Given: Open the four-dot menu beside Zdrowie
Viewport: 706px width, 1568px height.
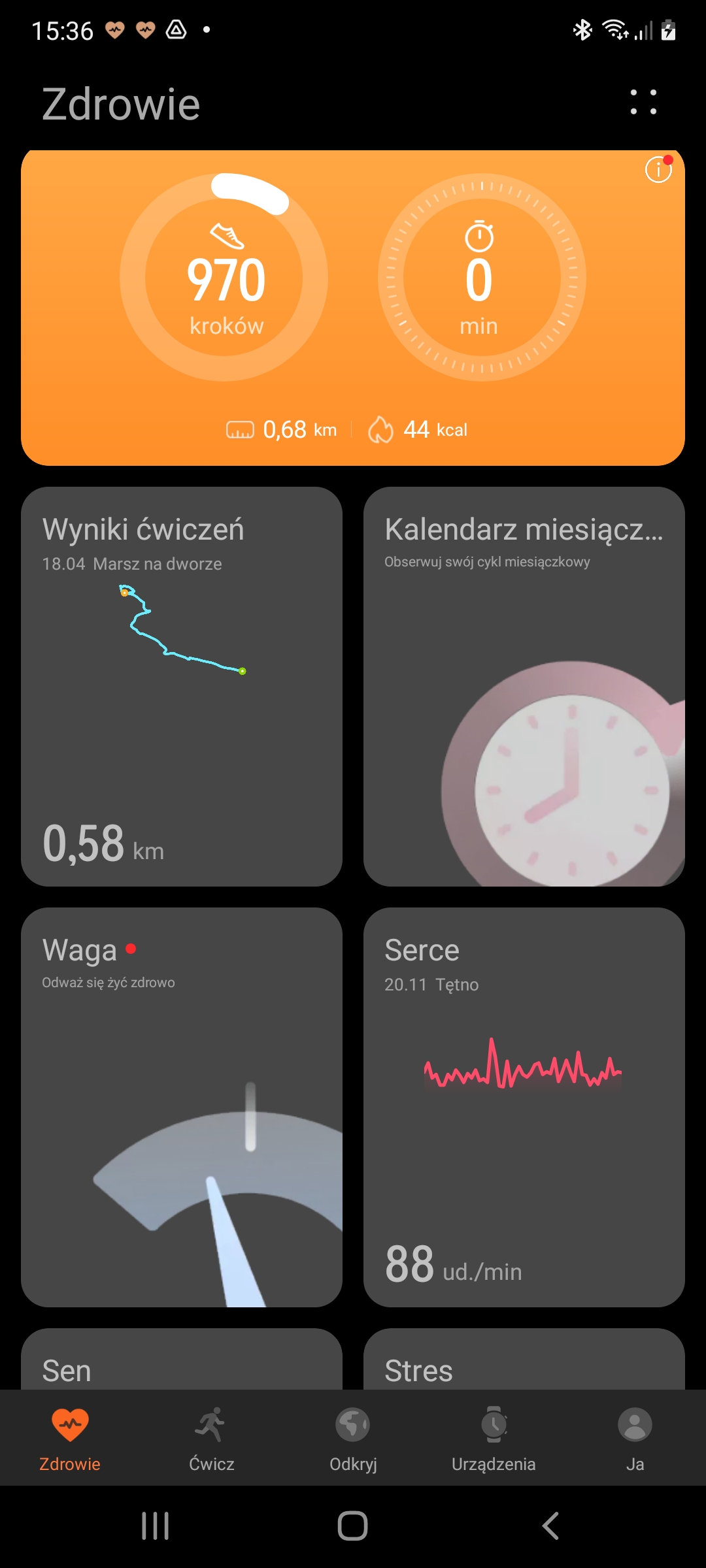Looking at the screenshot, I should pyautogui.click(x=643, y=103).
